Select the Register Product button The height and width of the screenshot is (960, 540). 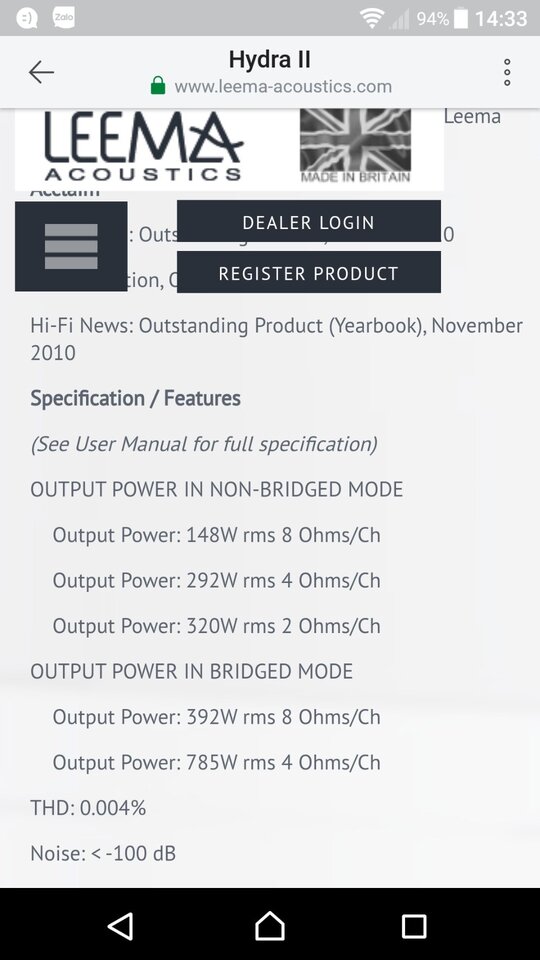(309, 272)
